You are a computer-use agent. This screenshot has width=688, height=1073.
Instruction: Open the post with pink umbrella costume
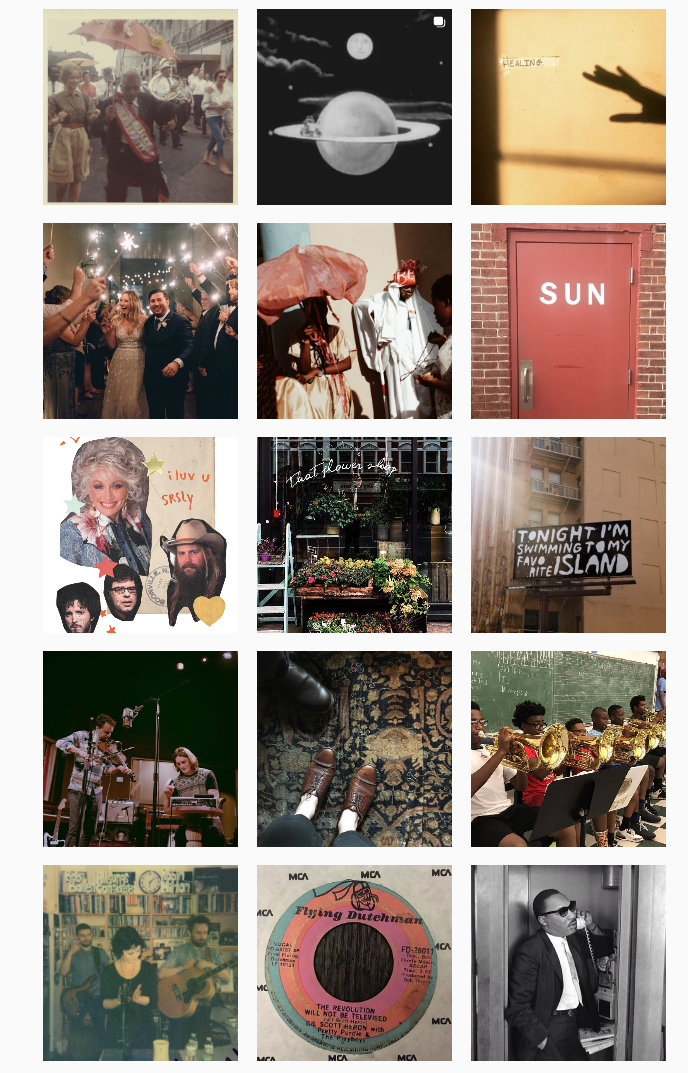tap(354, 321)
